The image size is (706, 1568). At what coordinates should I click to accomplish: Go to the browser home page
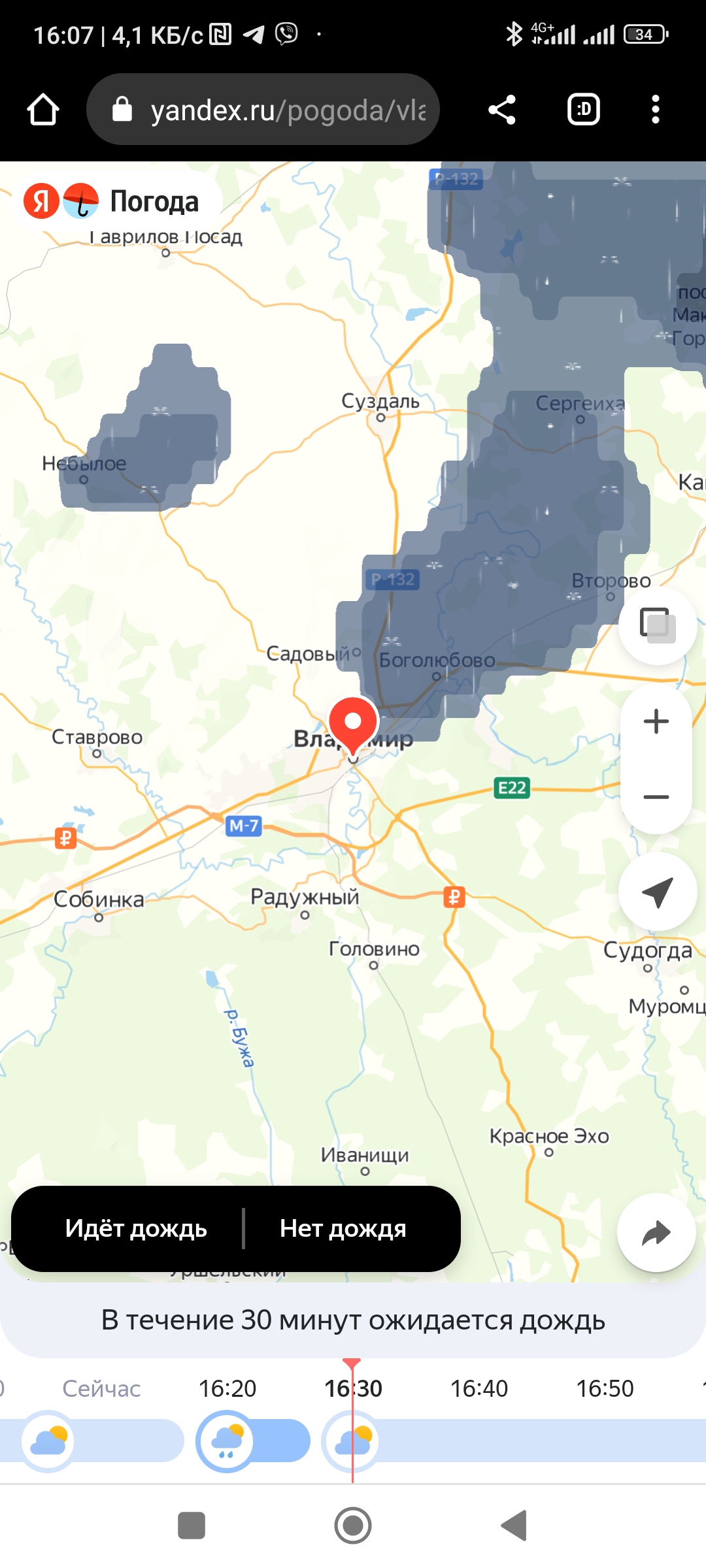tap(43, 109)
